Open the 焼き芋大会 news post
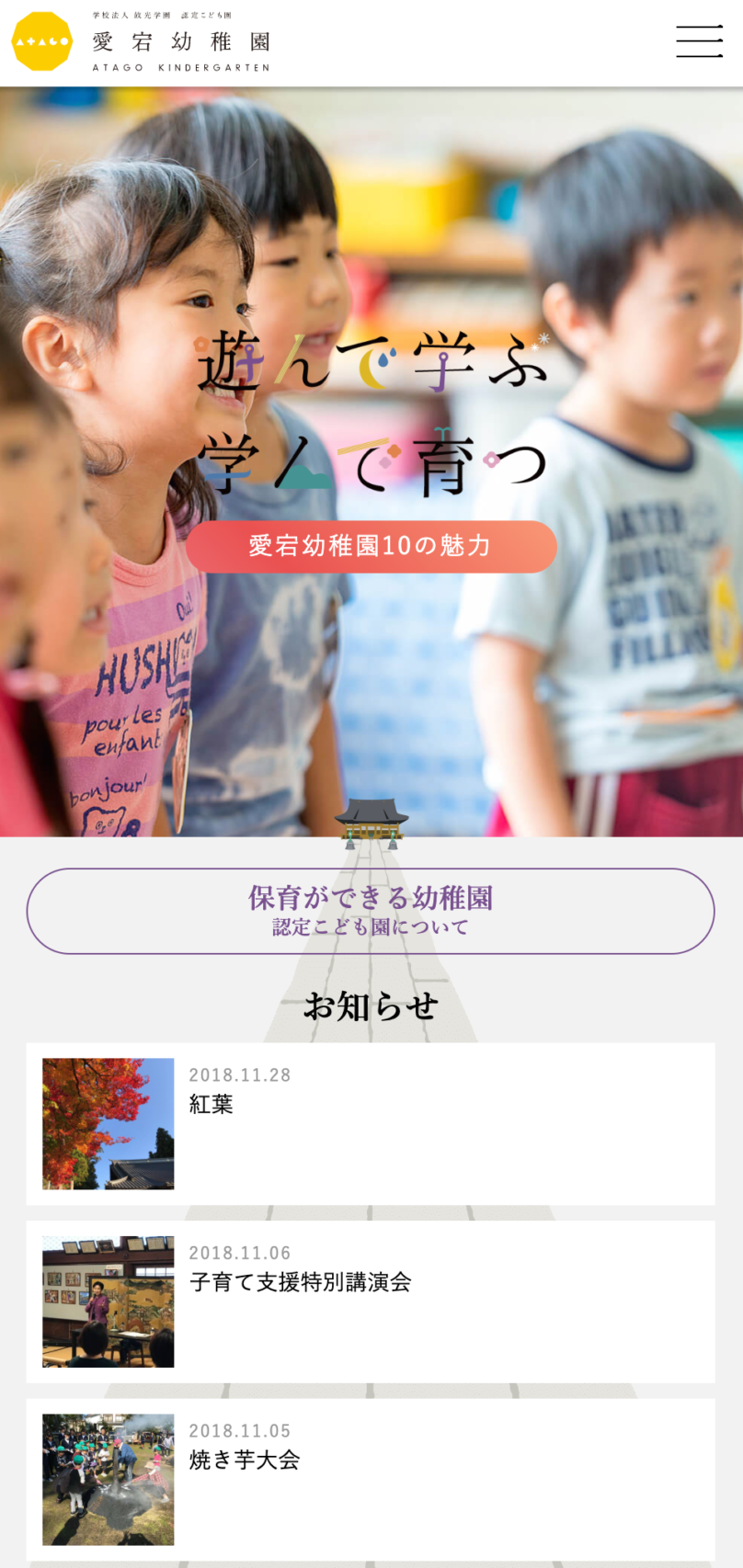The image size is (743, 1568). pyautogui.click(x=371, y=1479)
